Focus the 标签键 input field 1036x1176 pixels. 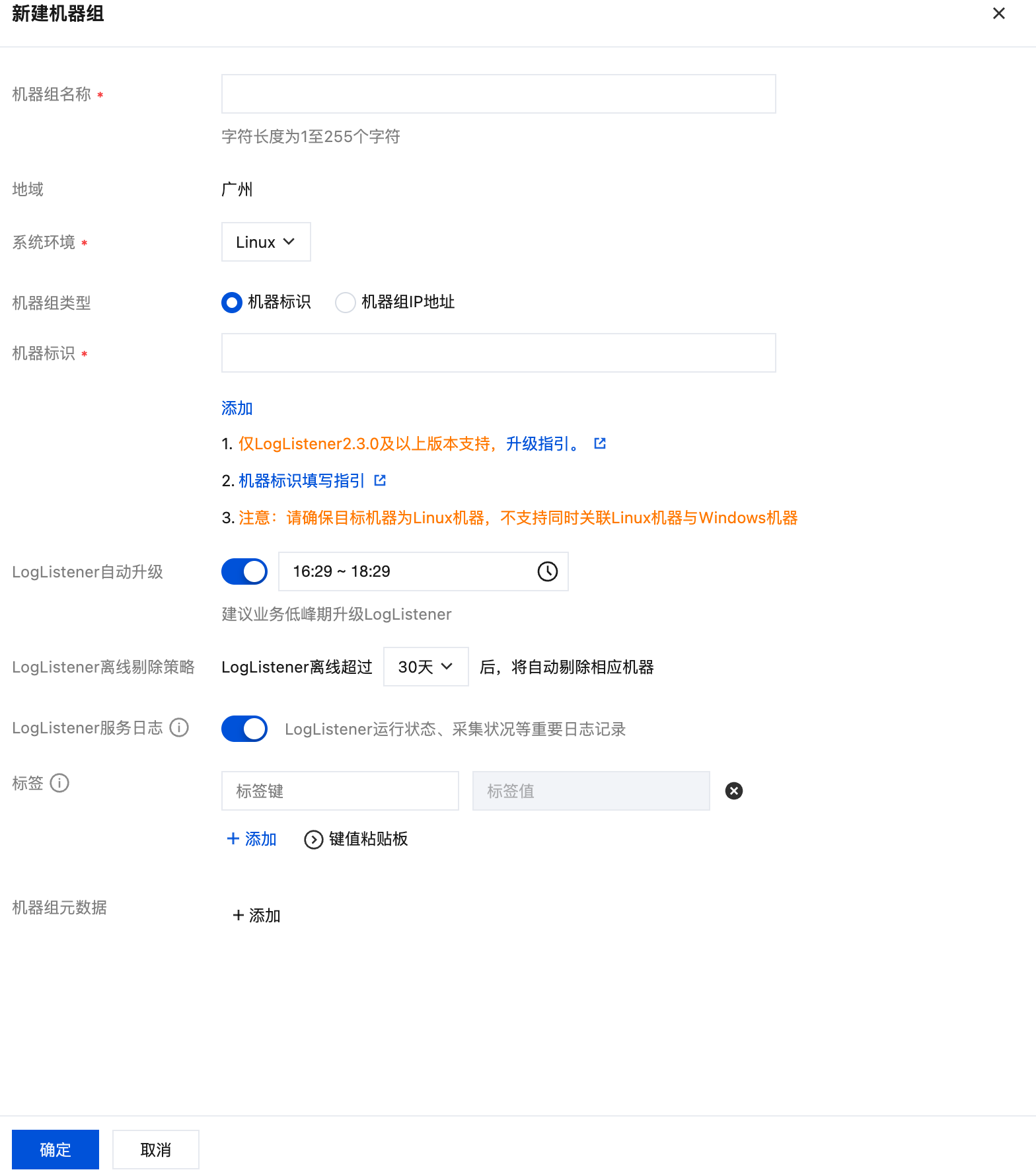click(x=340, y=791)
